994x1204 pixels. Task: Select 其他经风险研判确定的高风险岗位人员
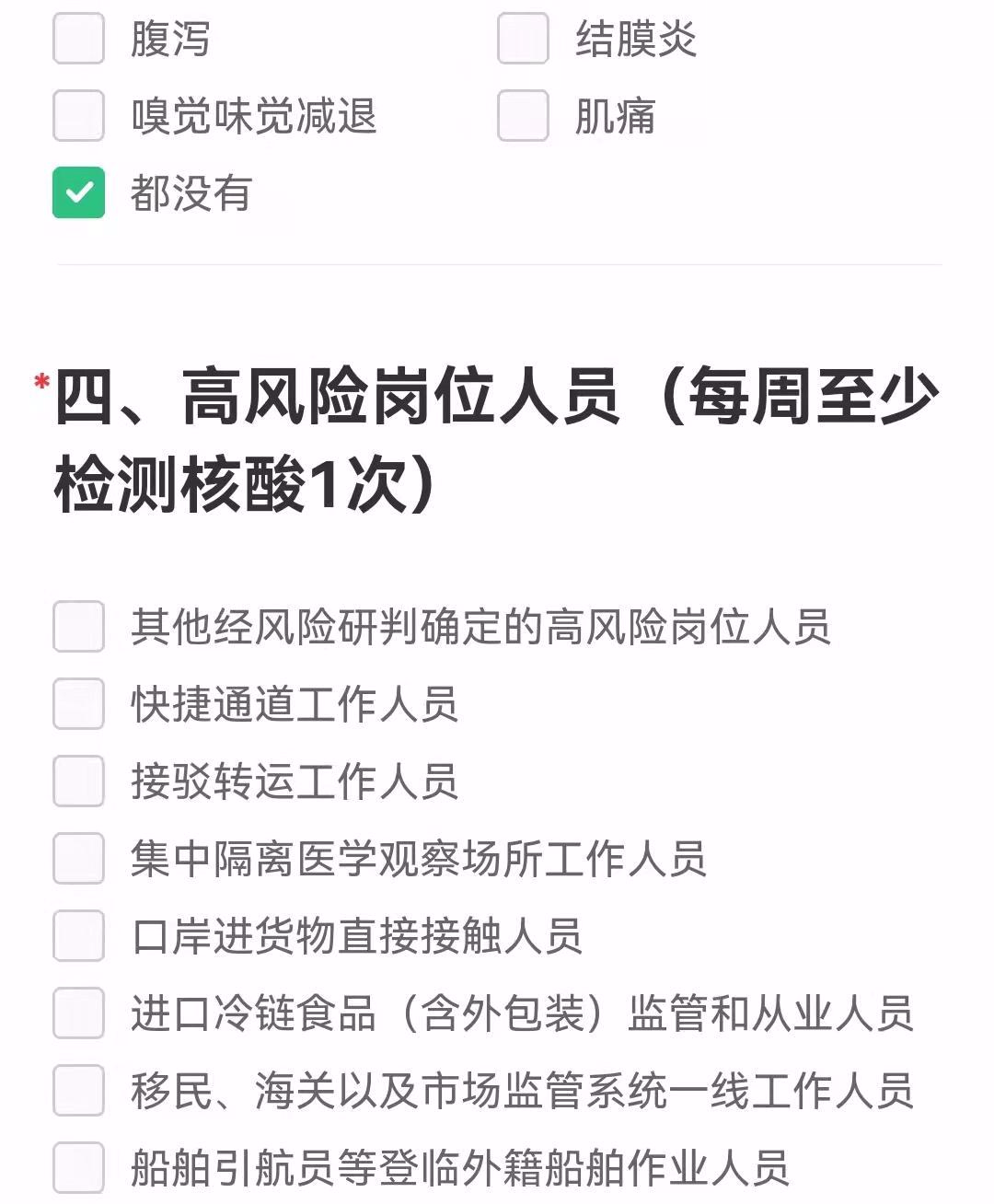78,627
